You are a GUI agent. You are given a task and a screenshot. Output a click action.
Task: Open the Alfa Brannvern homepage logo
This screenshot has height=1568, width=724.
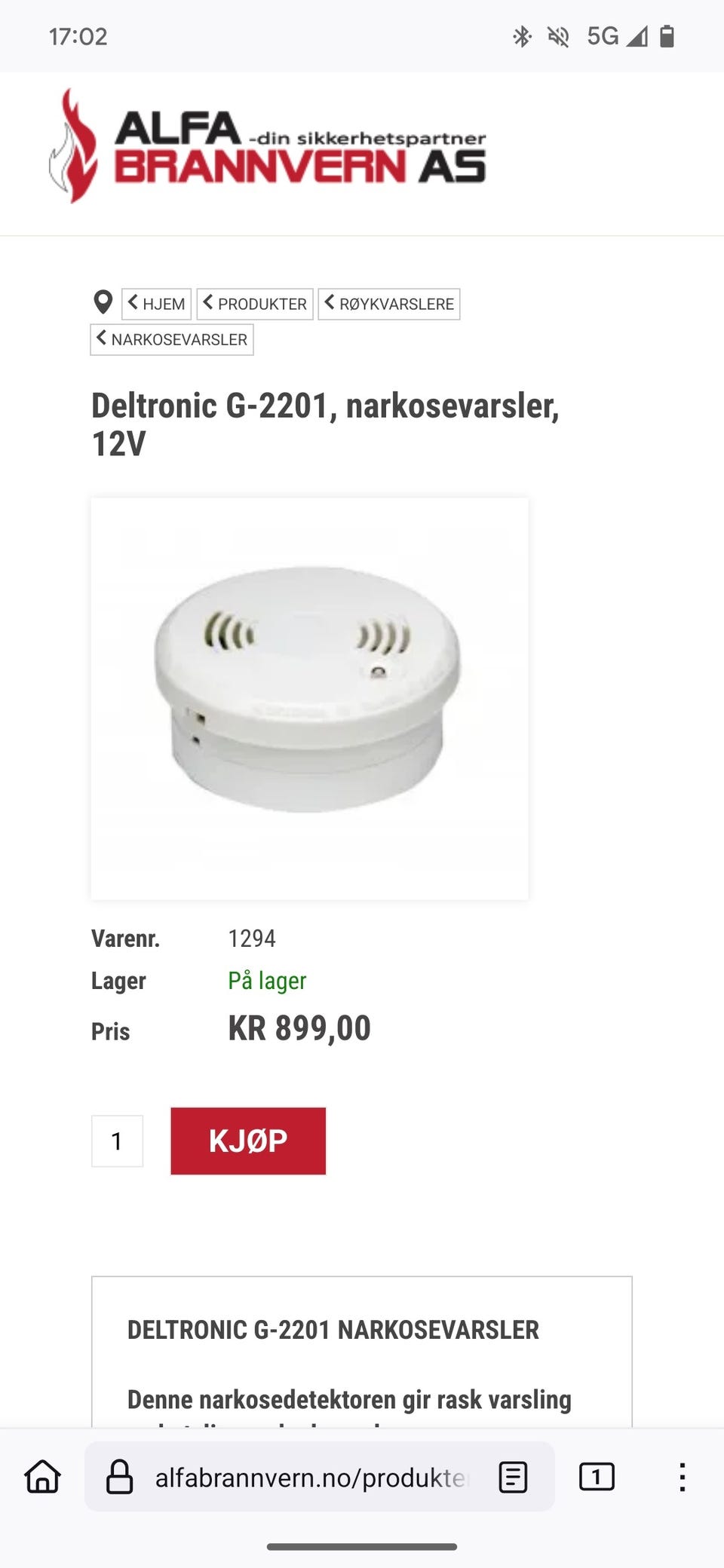268,147
